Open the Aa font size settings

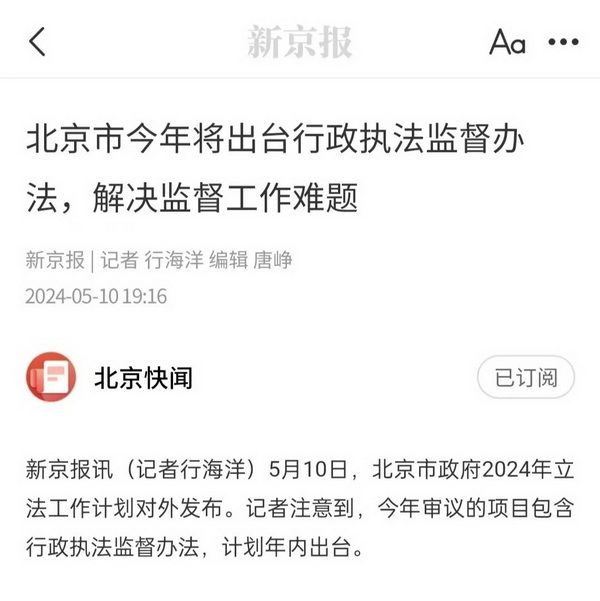(x=507, y=42)
